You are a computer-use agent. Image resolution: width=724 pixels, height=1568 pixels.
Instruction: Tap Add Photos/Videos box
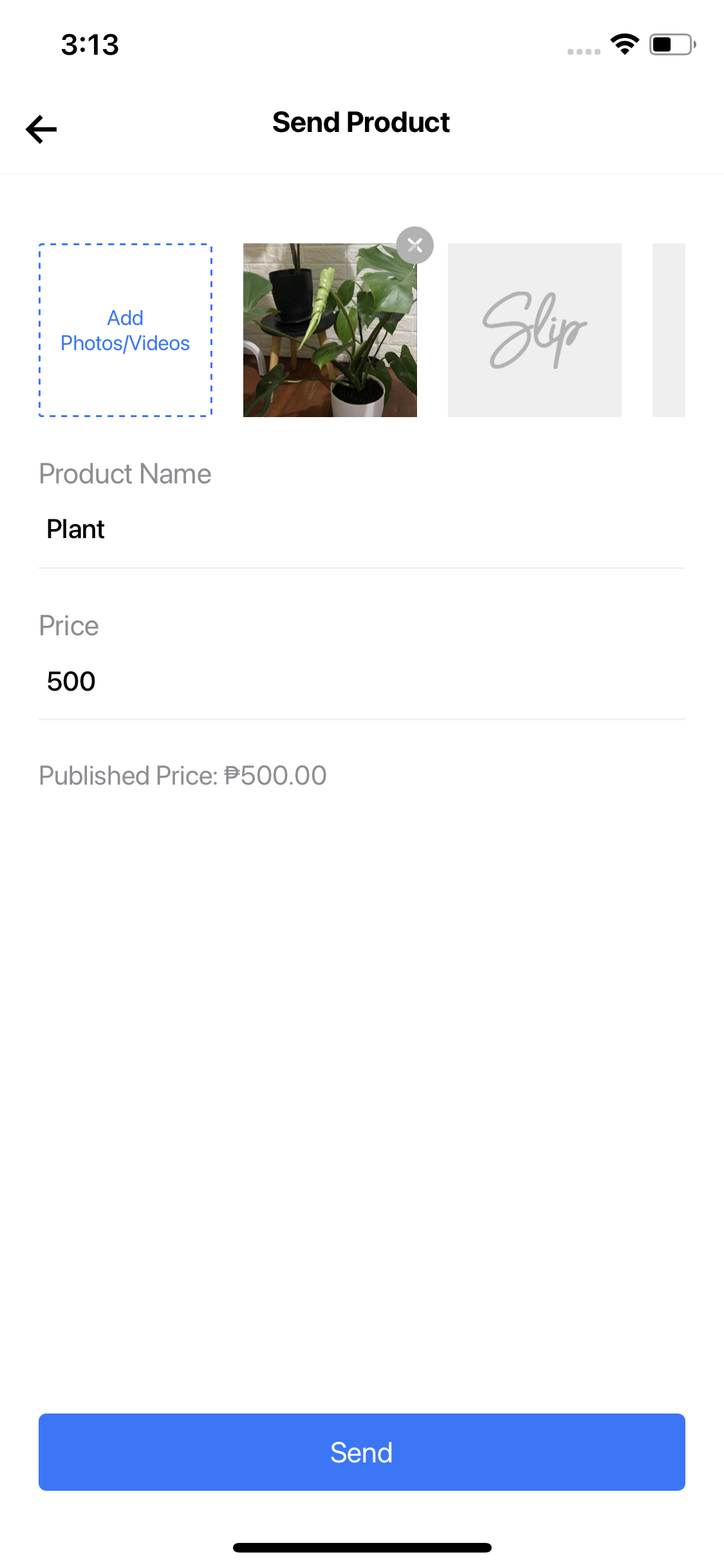coord(125,330)
